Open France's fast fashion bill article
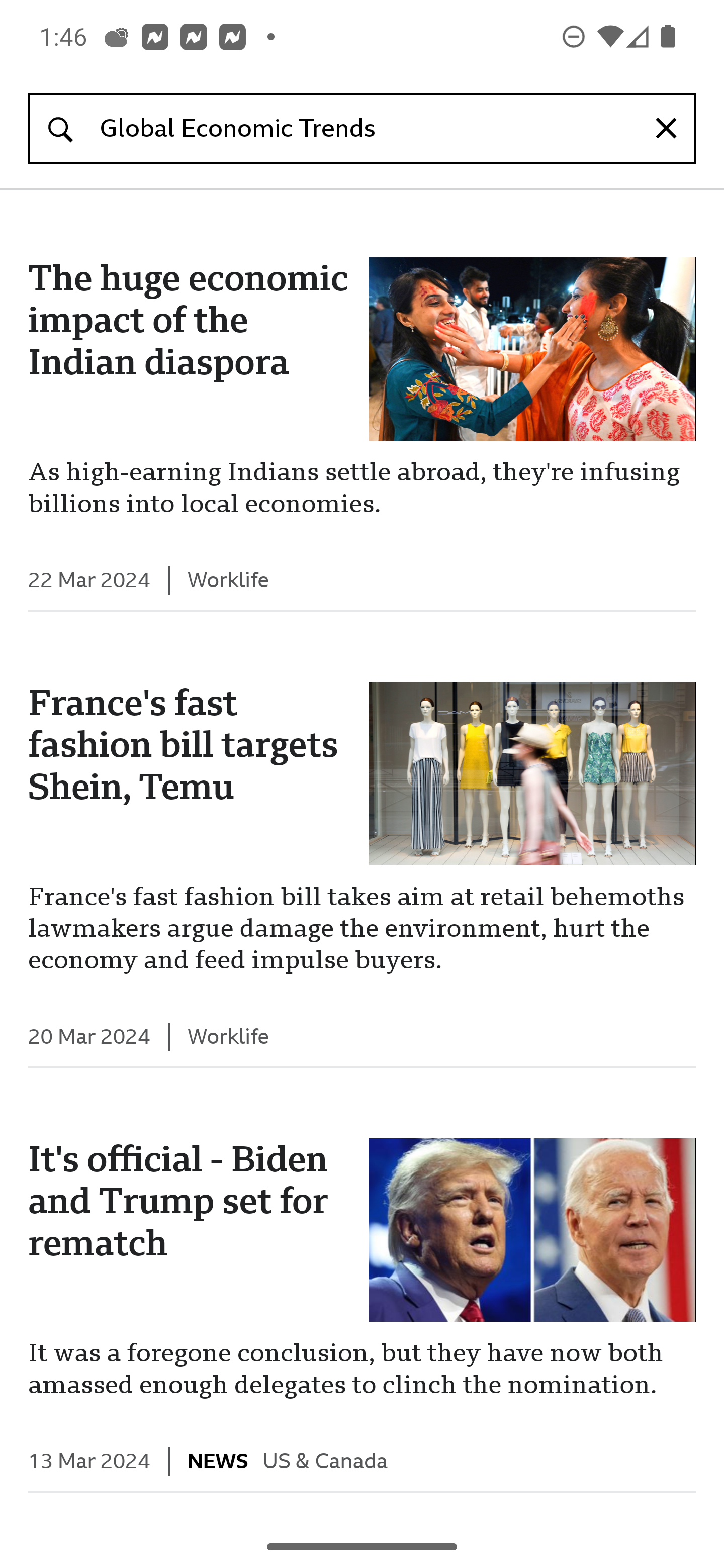Viewport: 724px width, 1568px height. [x=184, y=745]
